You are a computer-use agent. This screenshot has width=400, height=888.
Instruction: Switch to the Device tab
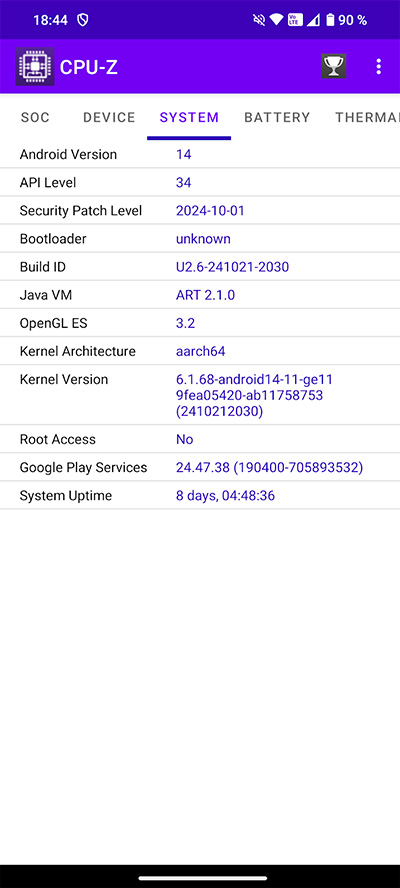pos(109,117)
